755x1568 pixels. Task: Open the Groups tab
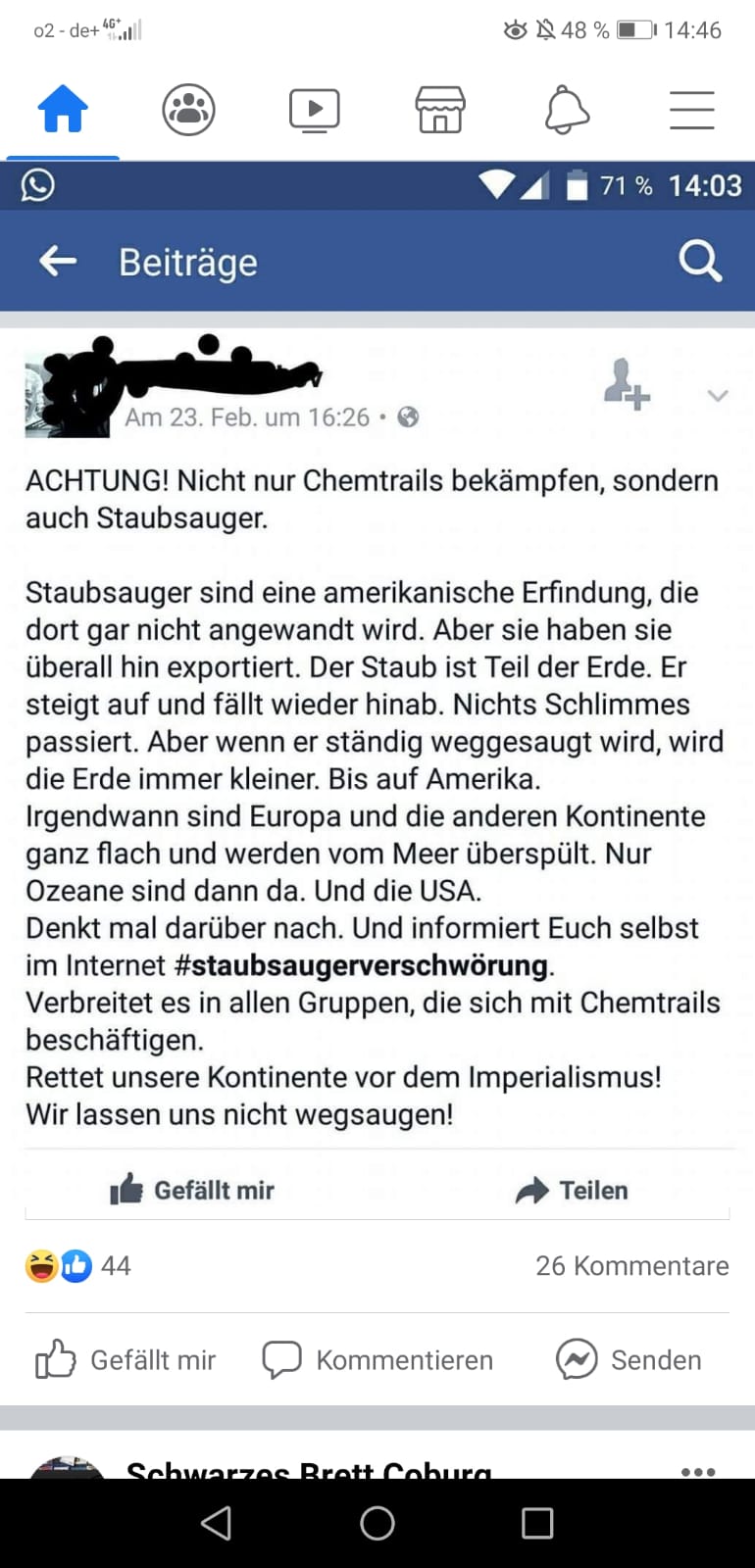(188, 109)
